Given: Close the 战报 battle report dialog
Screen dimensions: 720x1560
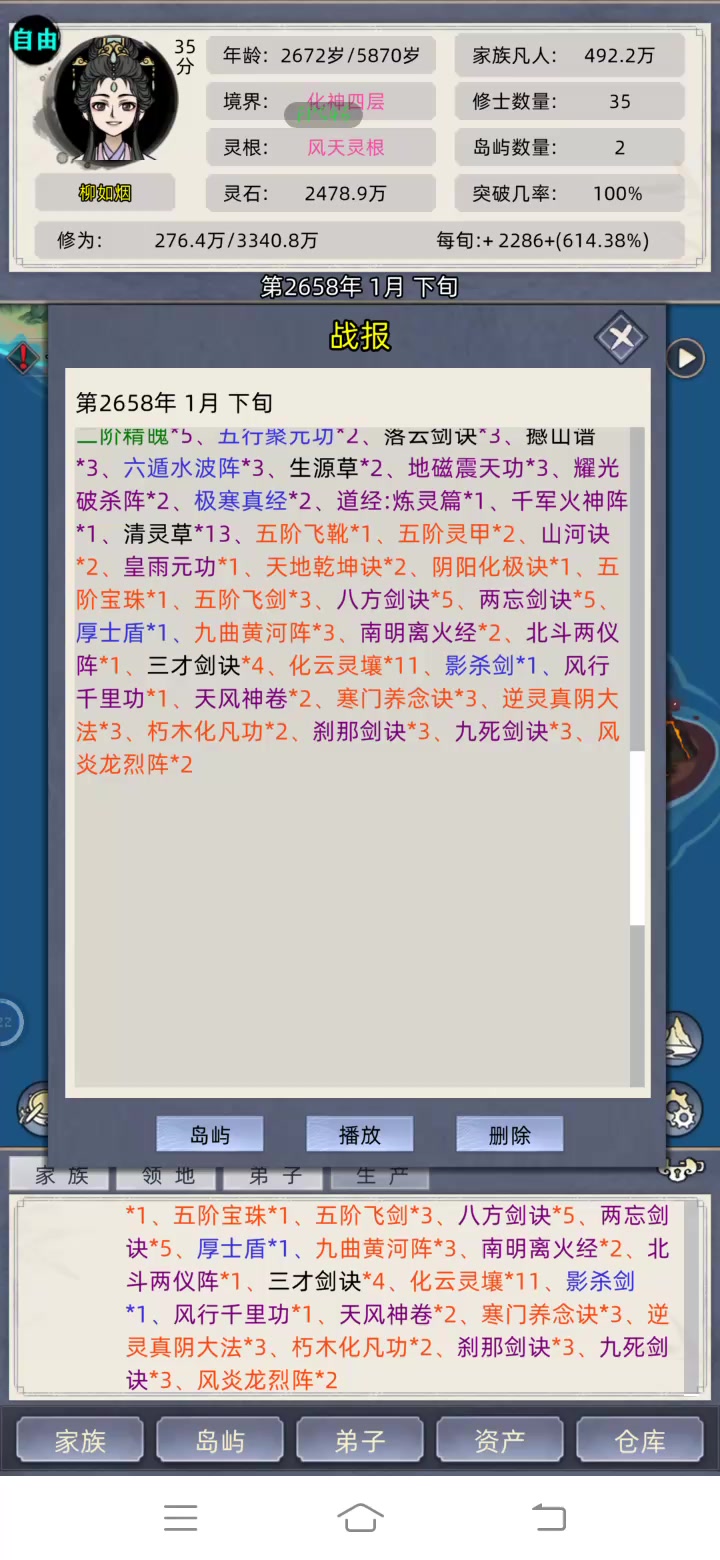Looking at the screenshot, I should click(x=621, y=338).
